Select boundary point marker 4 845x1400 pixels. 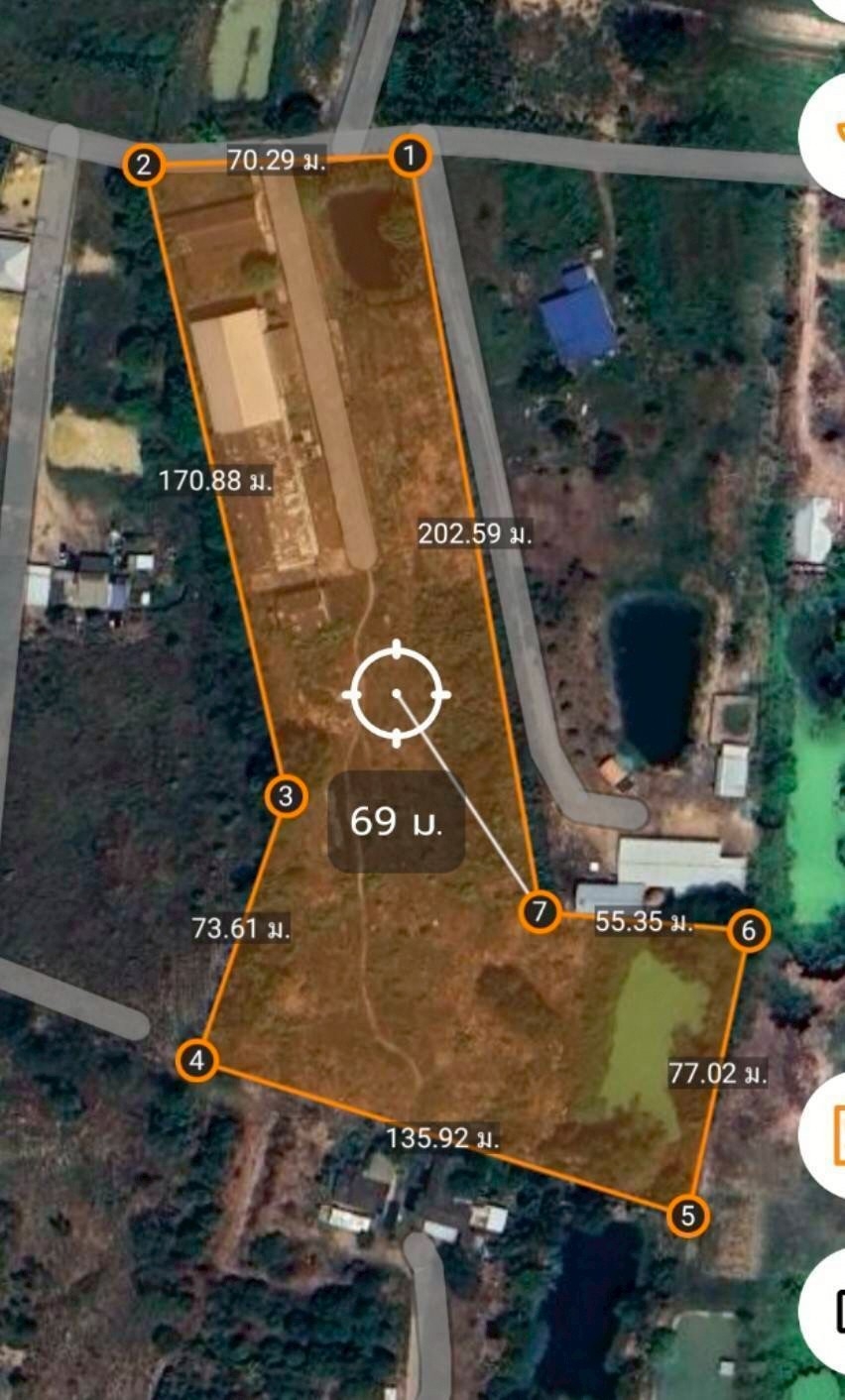click(197, 1061)
